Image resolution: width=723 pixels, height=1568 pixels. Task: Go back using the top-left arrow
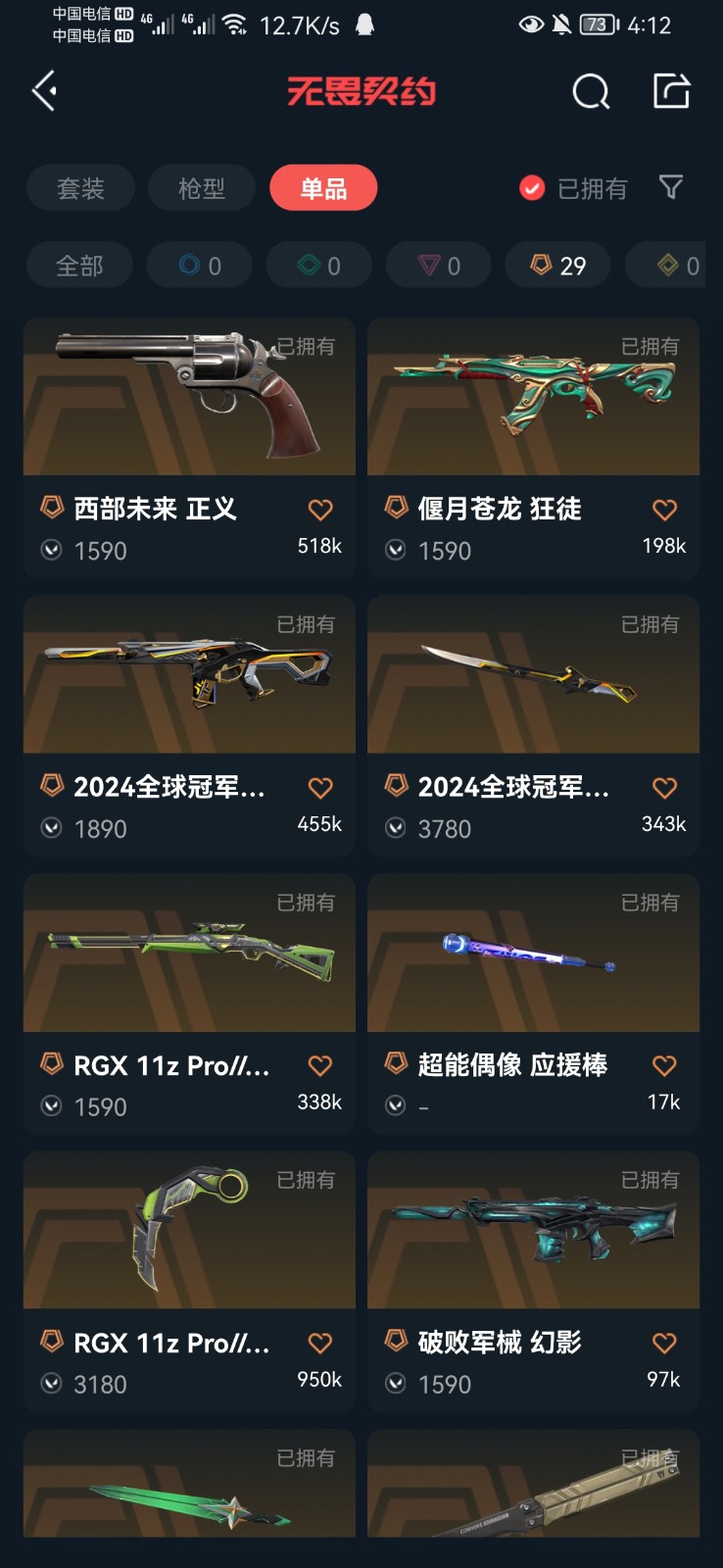point(45,91)
